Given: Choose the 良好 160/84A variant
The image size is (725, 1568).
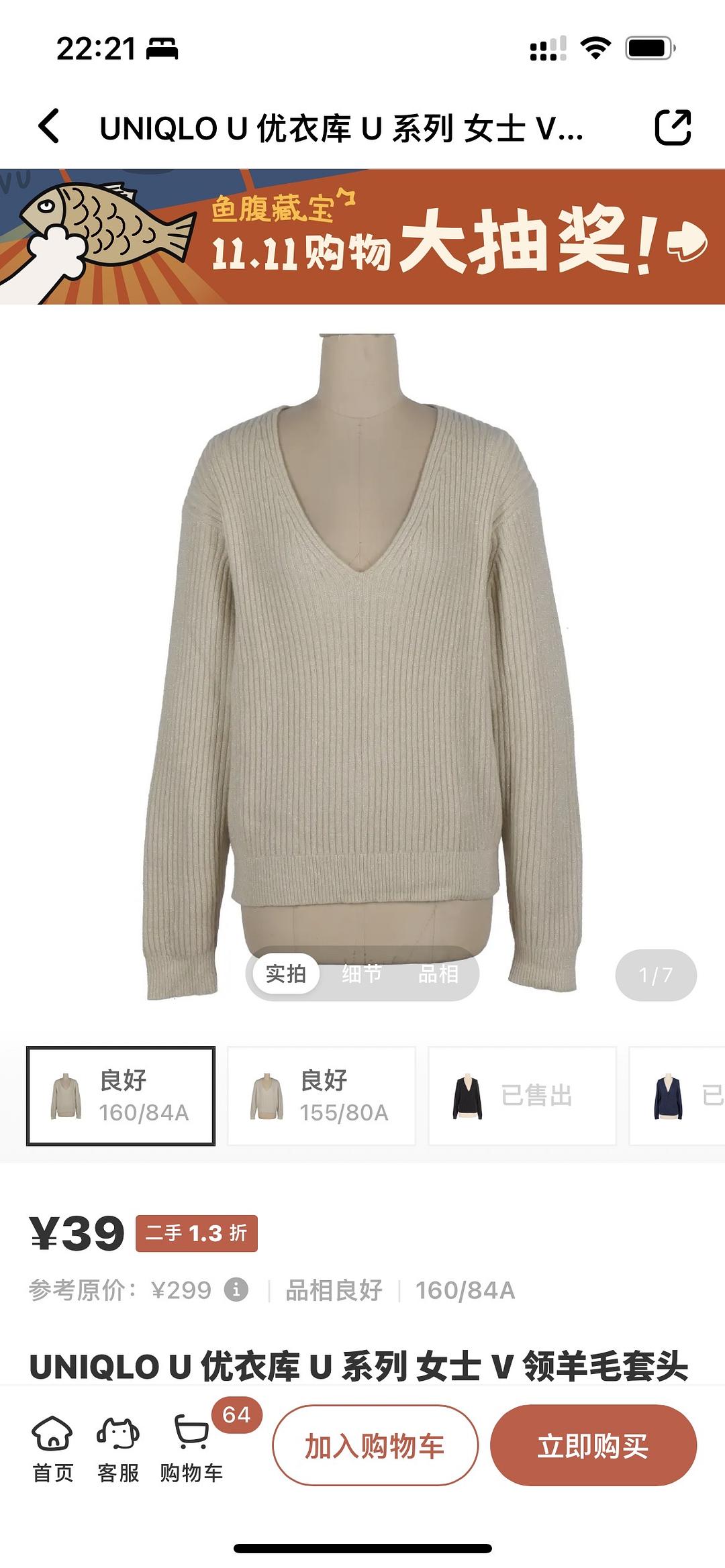Looking at the screenshot, I should pyautogui.click(x=121, y=1096).
